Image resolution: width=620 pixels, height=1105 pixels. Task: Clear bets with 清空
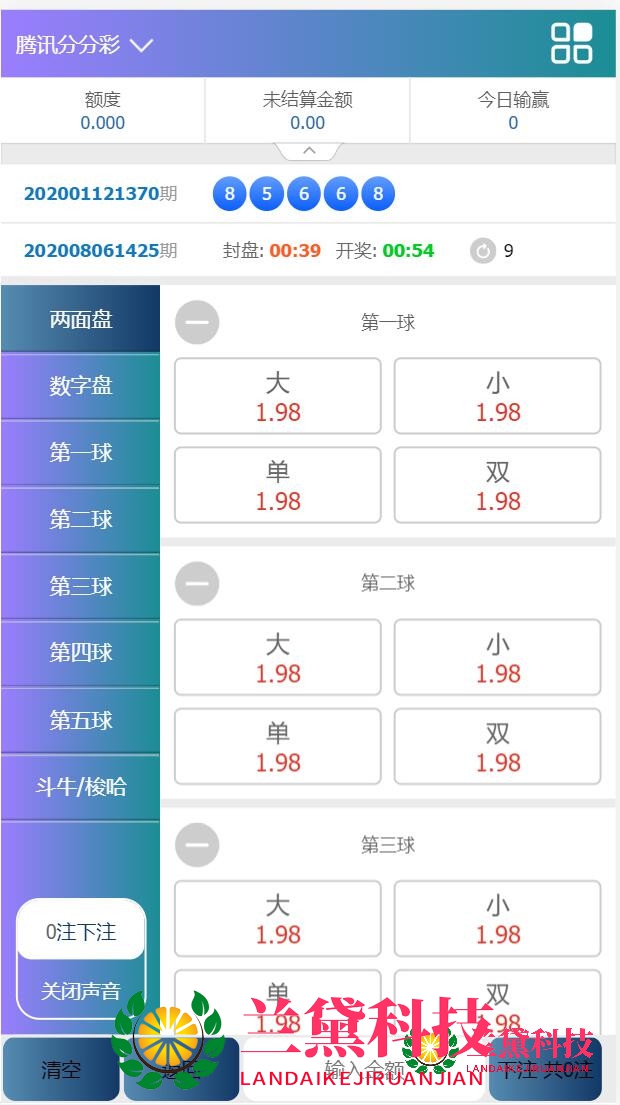click(61, 1070)
